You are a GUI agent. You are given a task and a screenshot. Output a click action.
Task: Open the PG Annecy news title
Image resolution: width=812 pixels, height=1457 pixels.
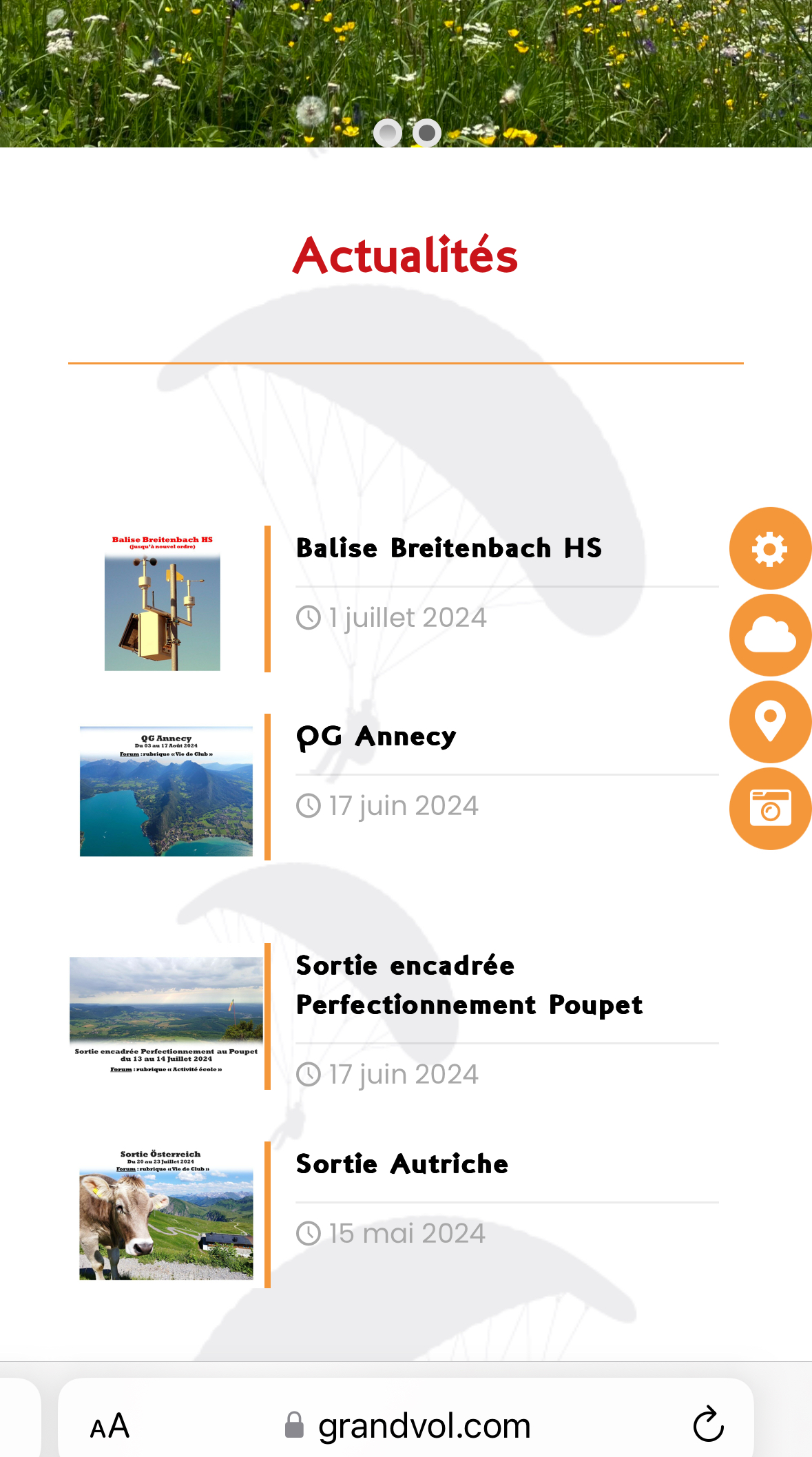tap(376, 736)
